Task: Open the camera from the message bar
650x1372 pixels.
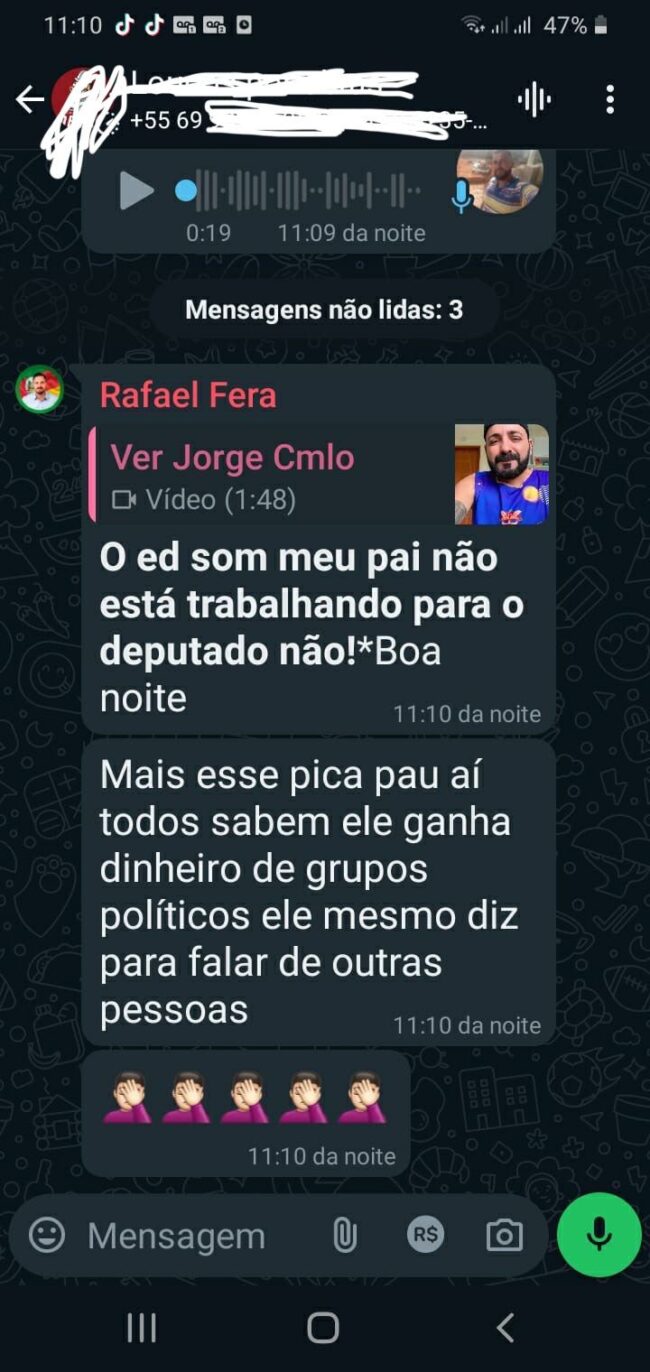Action: (504, 1236)
